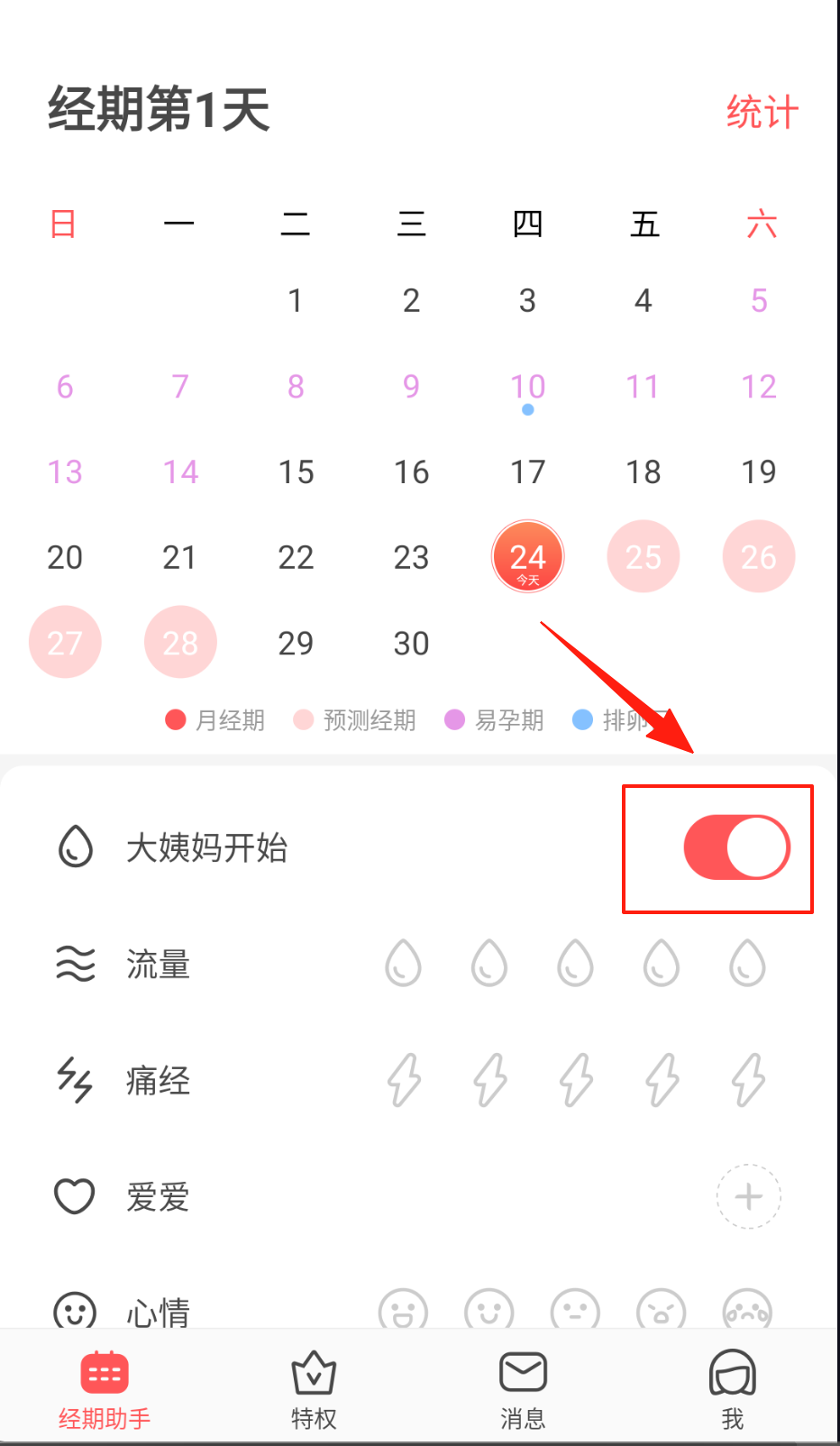Go to the 我 profile tab

pyautogui.click(x=732, y=1390)
